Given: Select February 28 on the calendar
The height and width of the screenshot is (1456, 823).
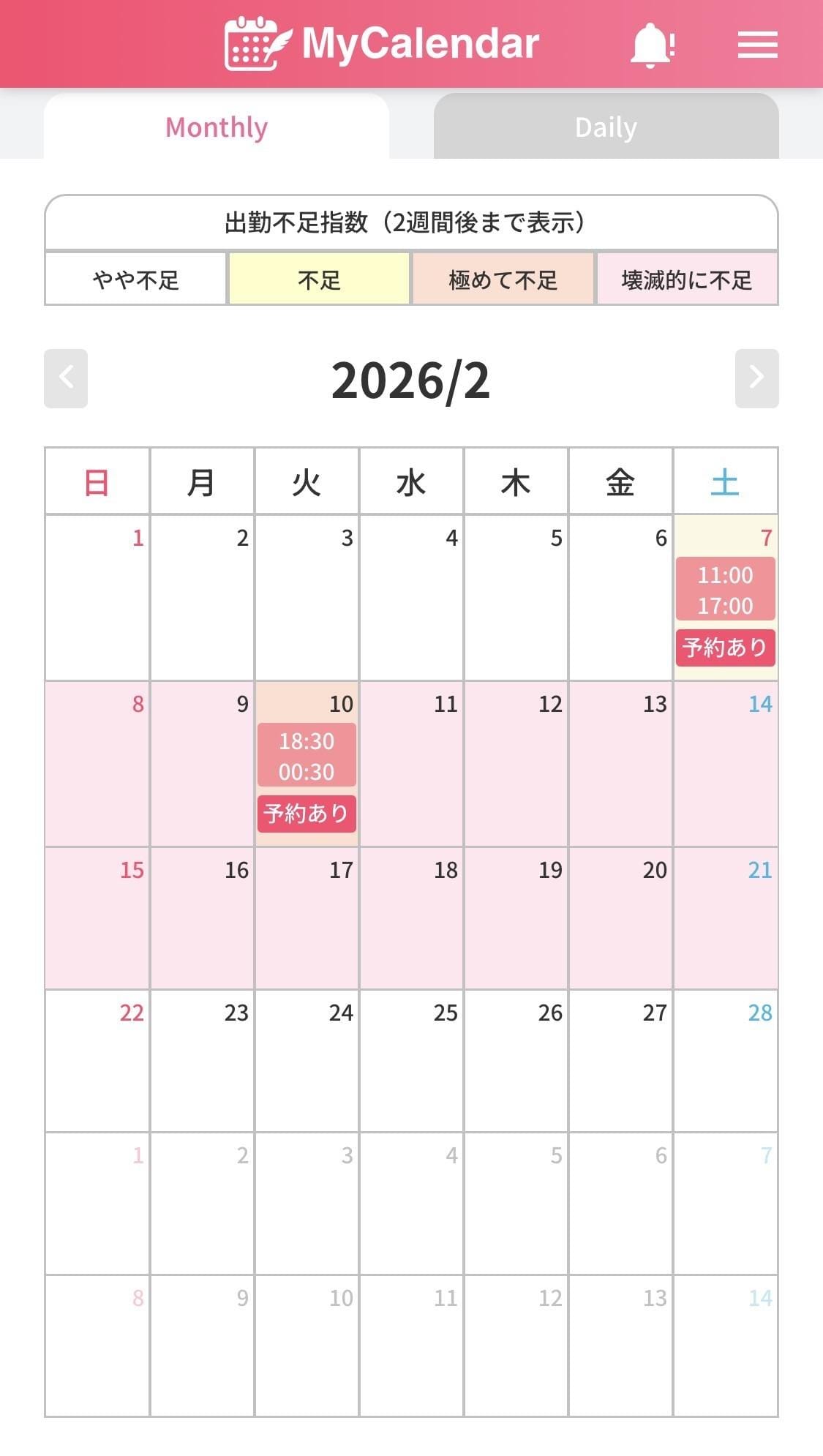Looking at the screenshot, I should [x=725, y=1060].
